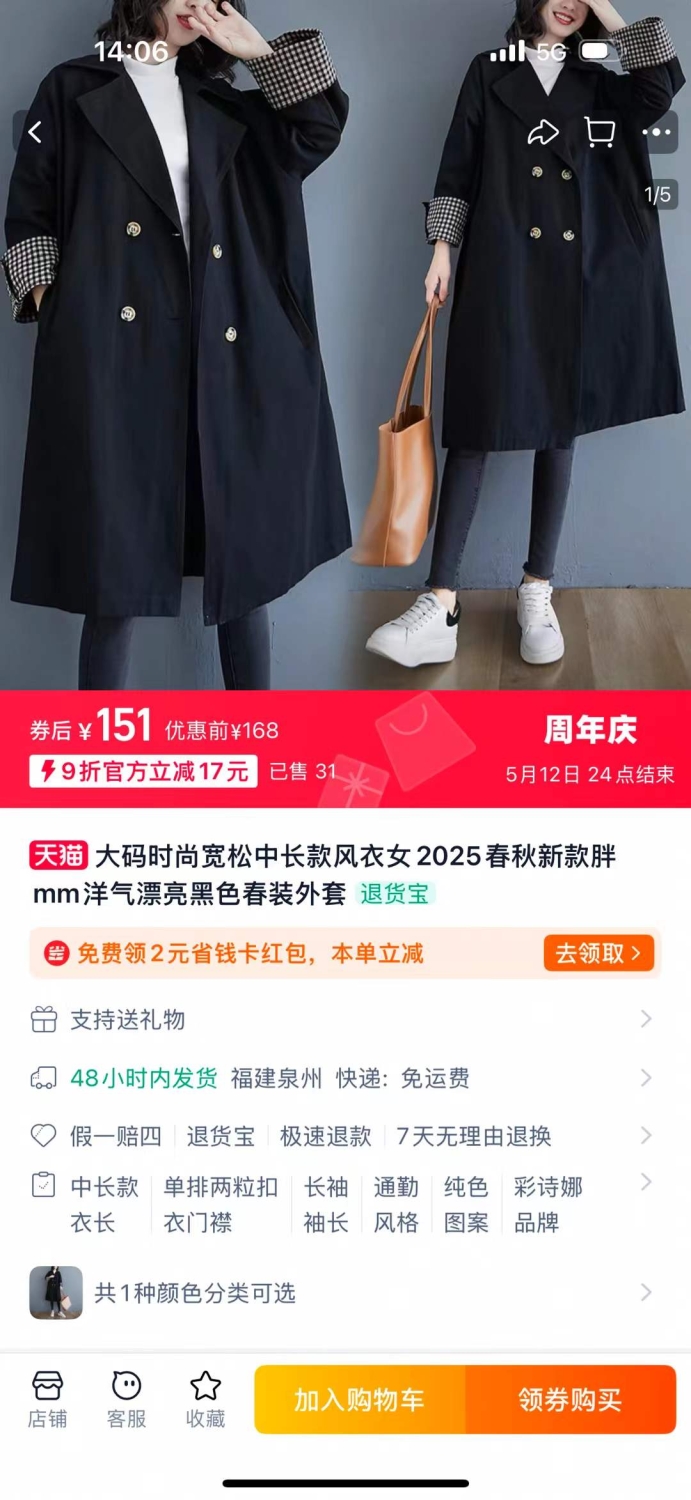Claim the 2 yuan red packet with 去领取
The height and width of the screenshot is (1500, 691).
[x=598, y=953]
